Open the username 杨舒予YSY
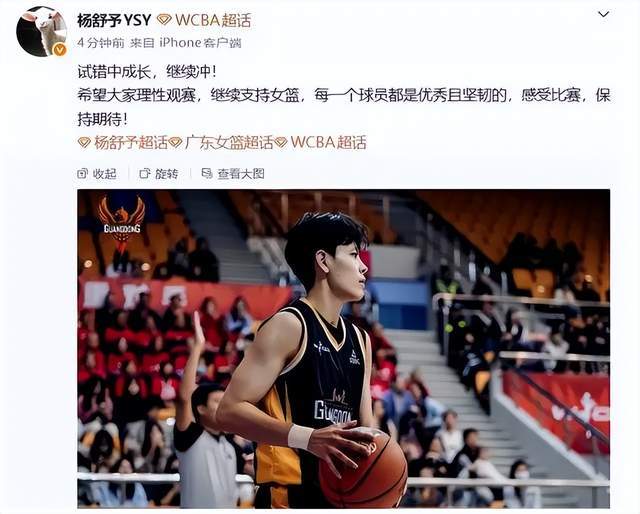640x514 pixels. point(114,20)
